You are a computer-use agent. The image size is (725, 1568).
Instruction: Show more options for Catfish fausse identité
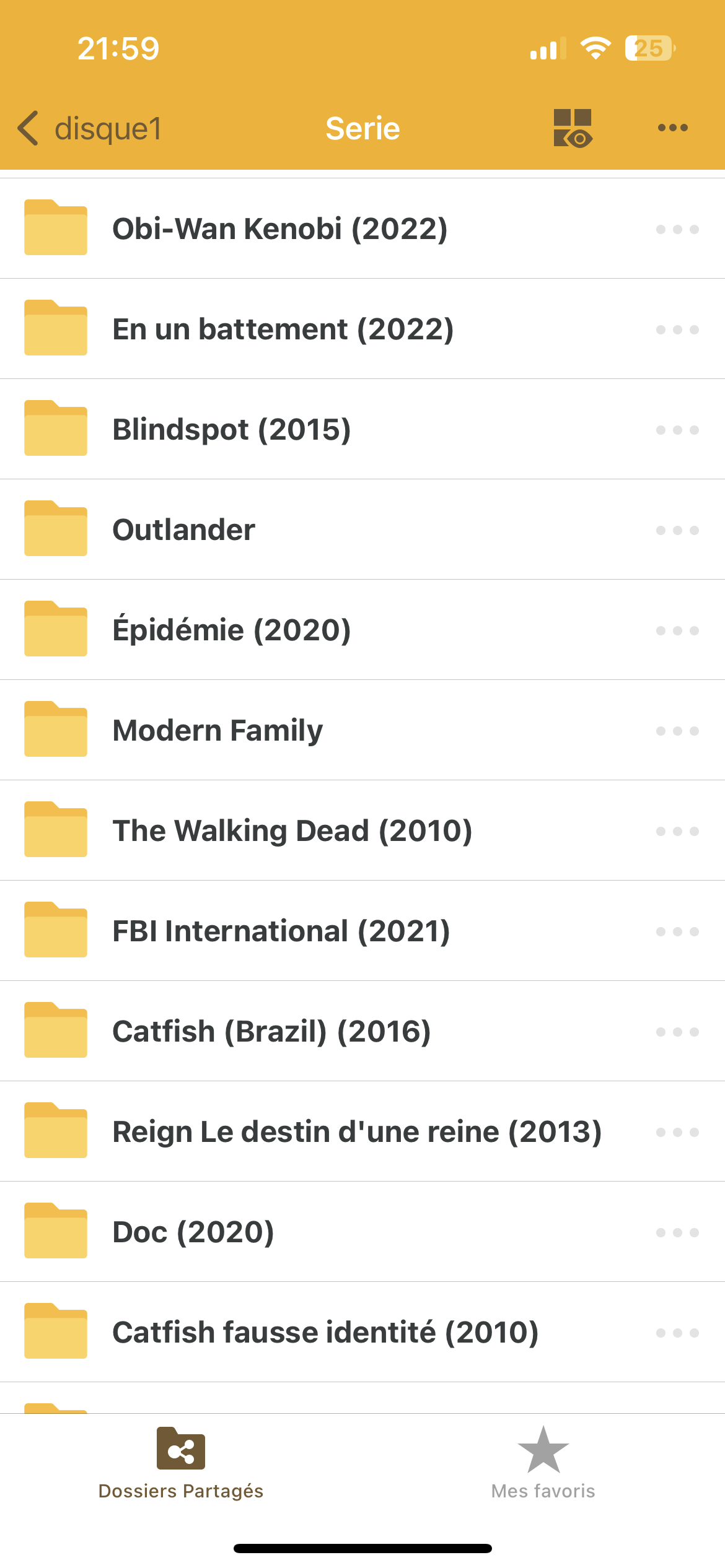pos(677,1333)
